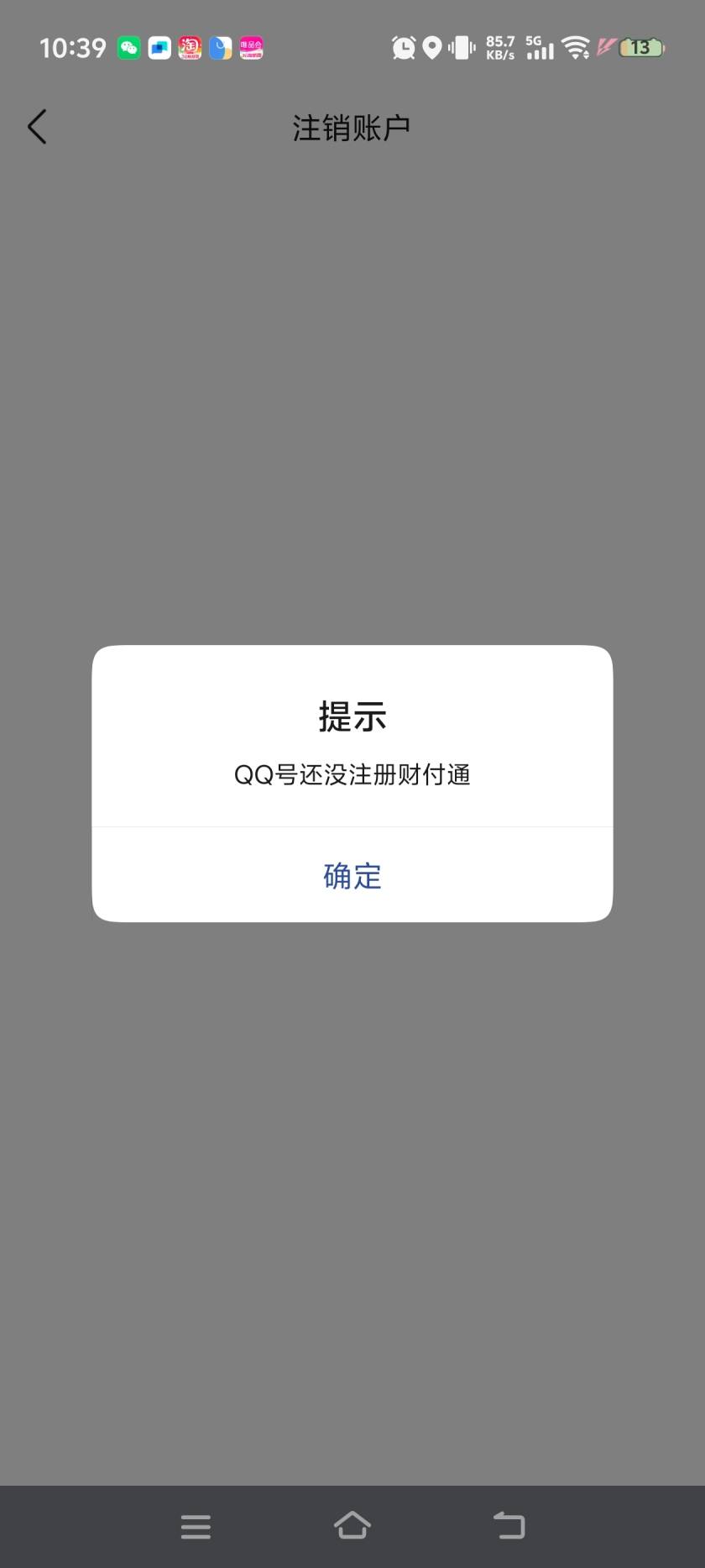Tap the 注销账户 page title

tap(352, 126)
